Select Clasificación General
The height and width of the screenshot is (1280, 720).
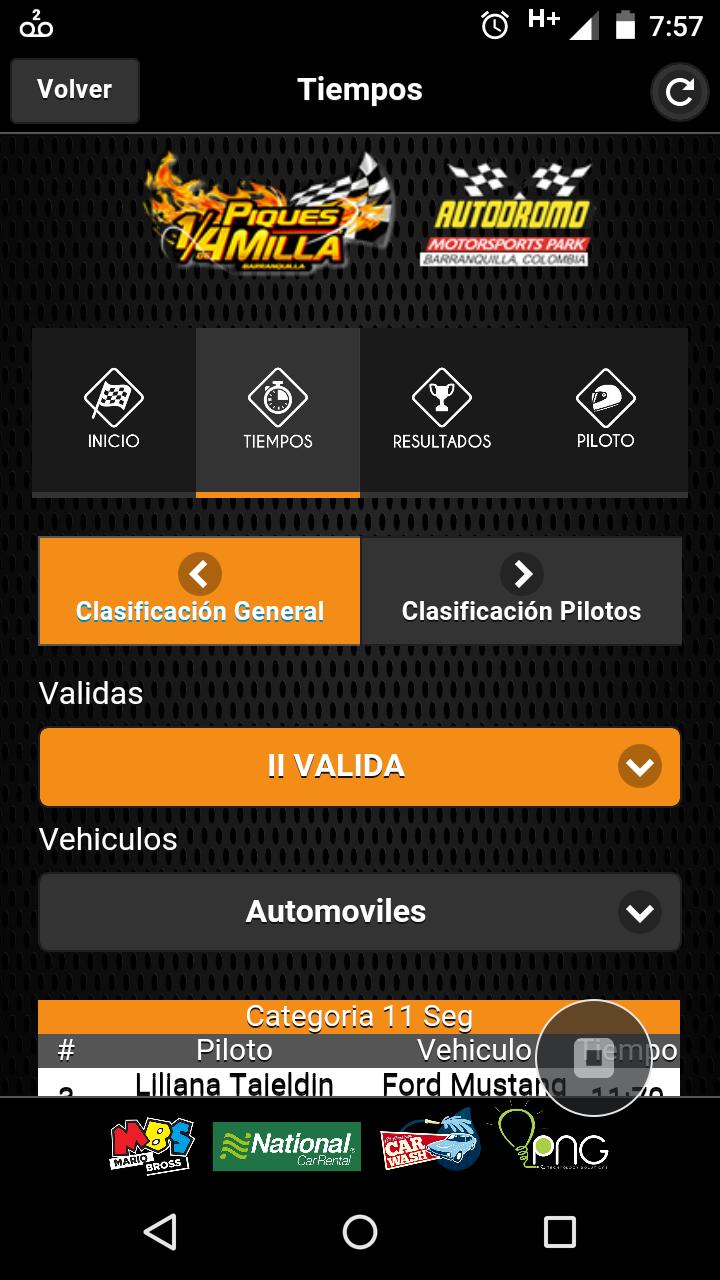(x=200, y=591)
